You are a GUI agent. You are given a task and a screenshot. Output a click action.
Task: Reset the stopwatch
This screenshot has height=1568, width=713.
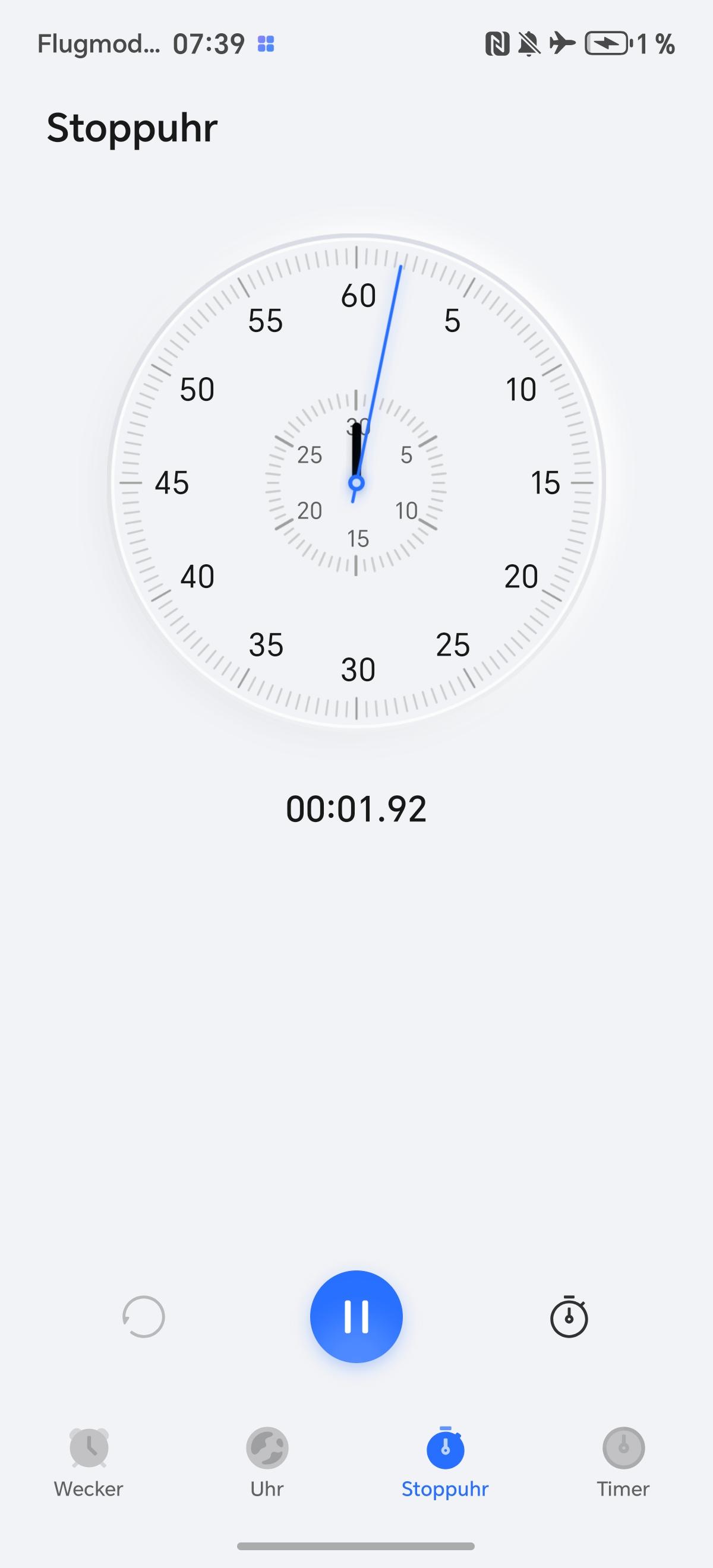coord(144,1317)
